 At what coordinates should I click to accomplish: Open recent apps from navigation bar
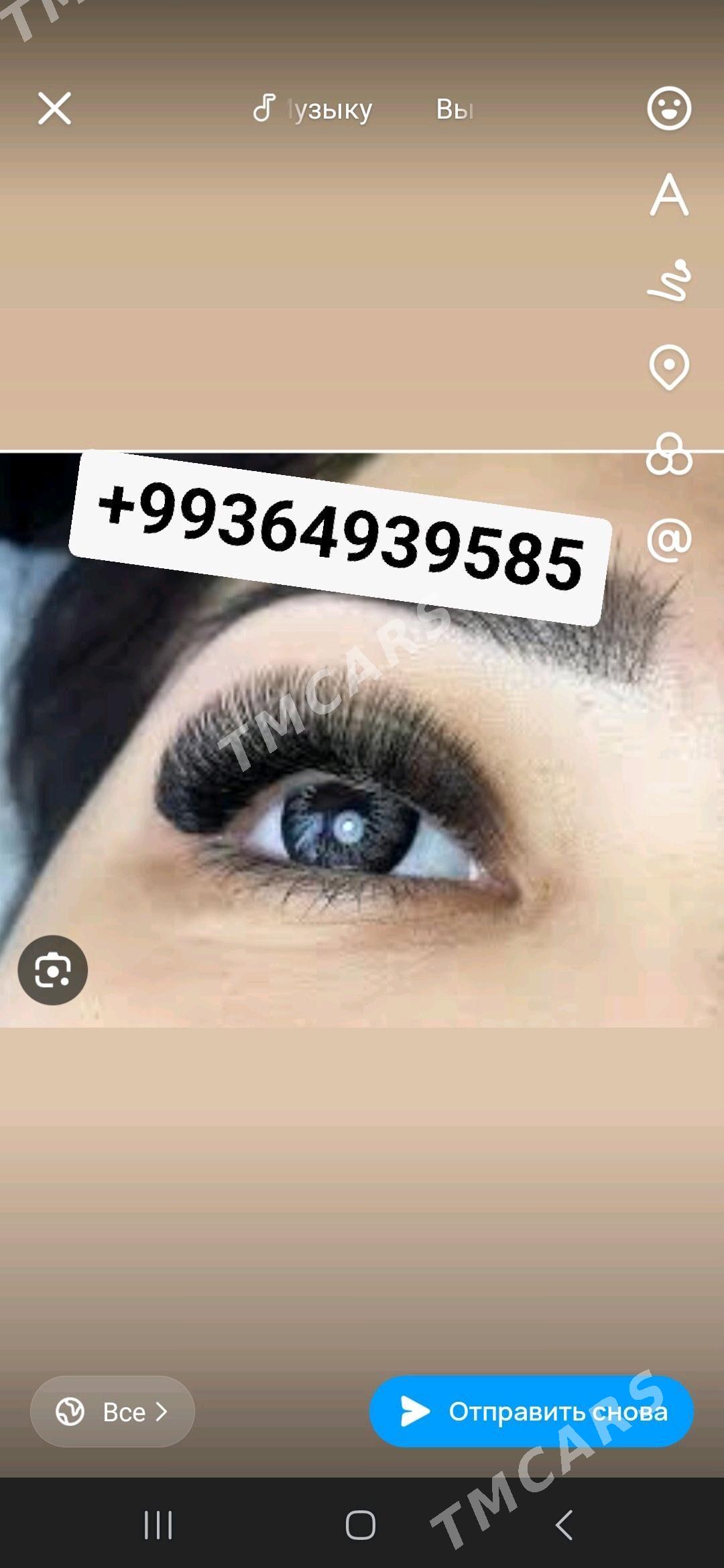pos(159,1526)
